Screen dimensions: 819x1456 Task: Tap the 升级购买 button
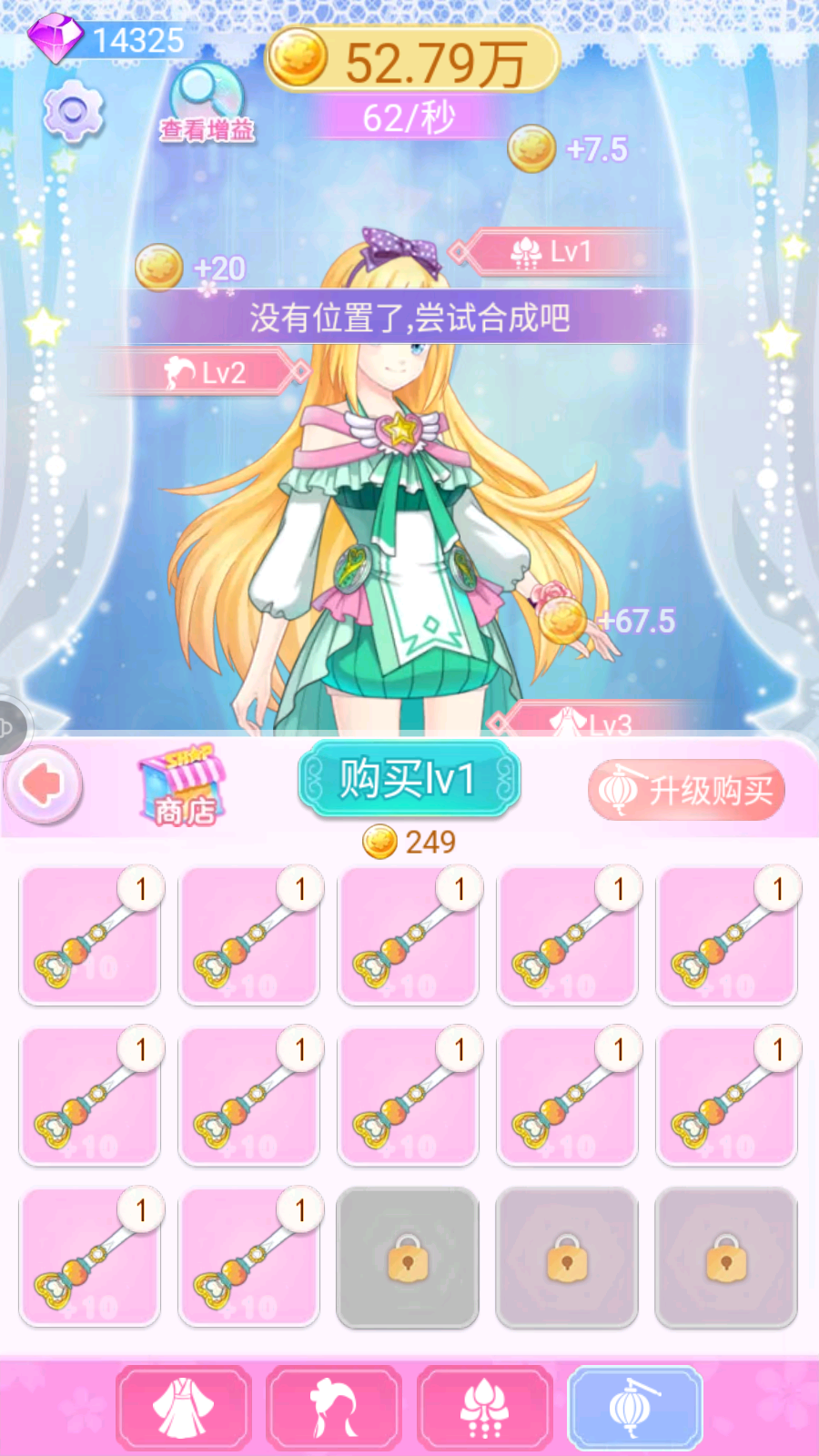tap(687, 790)
